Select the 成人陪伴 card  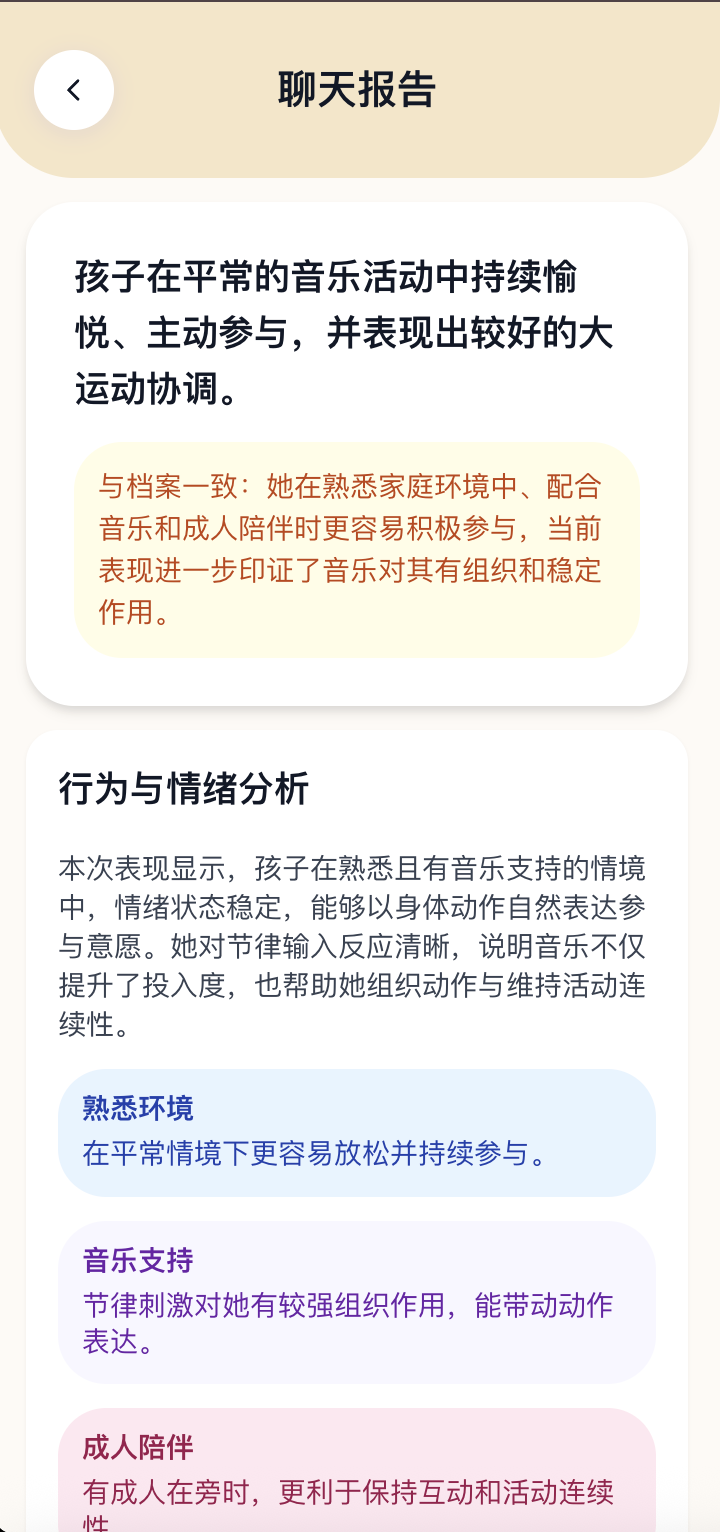pos(360,1470)
